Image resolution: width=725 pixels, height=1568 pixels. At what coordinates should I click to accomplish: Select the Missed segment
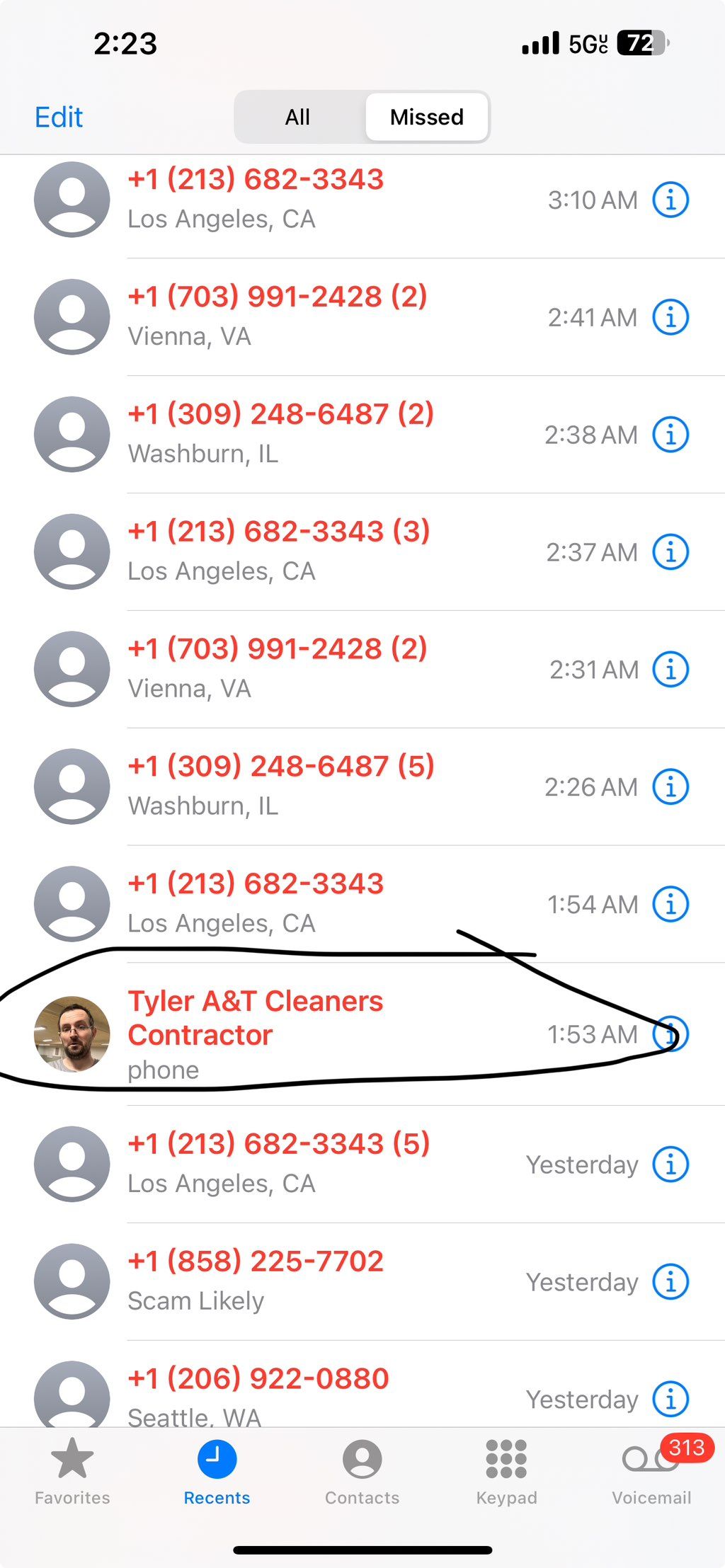(x=427, y=117)
